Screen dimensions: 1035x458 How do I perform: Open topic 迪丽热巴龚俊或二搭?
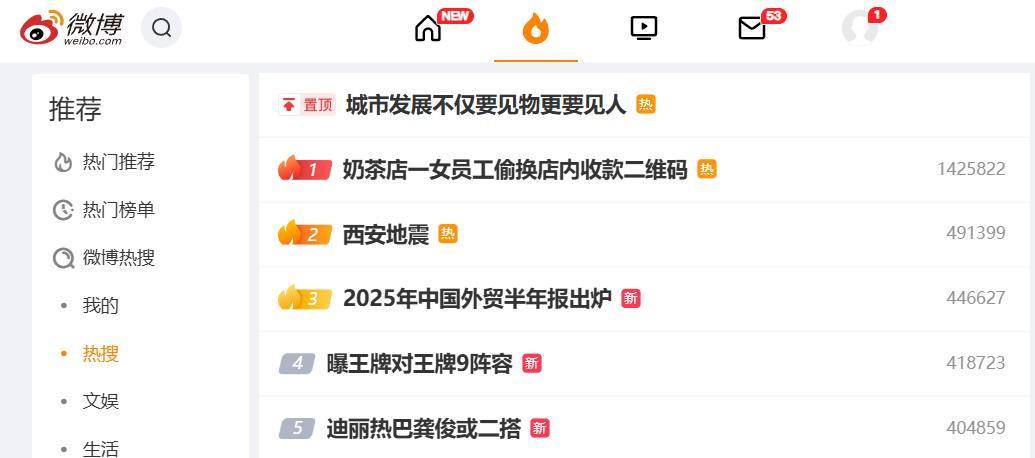point(423,429)
